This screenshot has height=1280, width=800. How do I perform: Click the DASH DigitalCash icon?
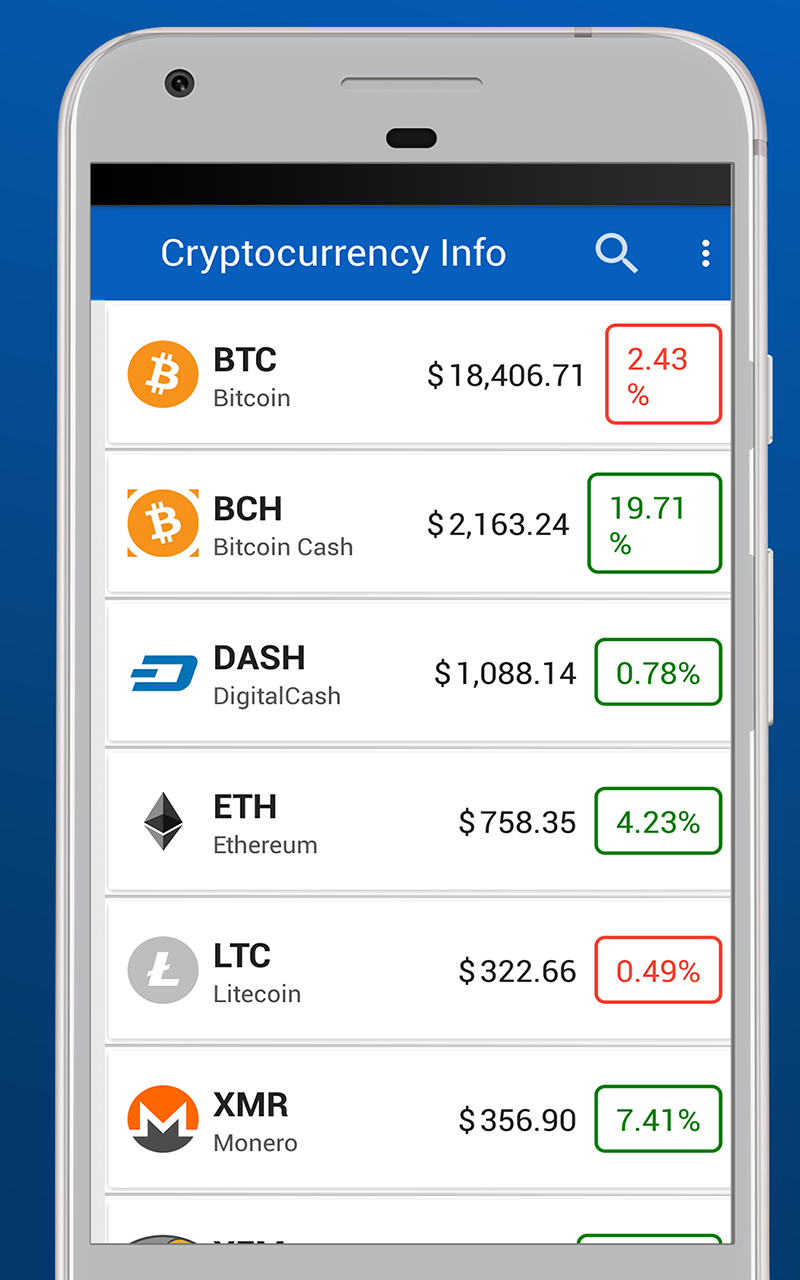click(x=163, y=672)
